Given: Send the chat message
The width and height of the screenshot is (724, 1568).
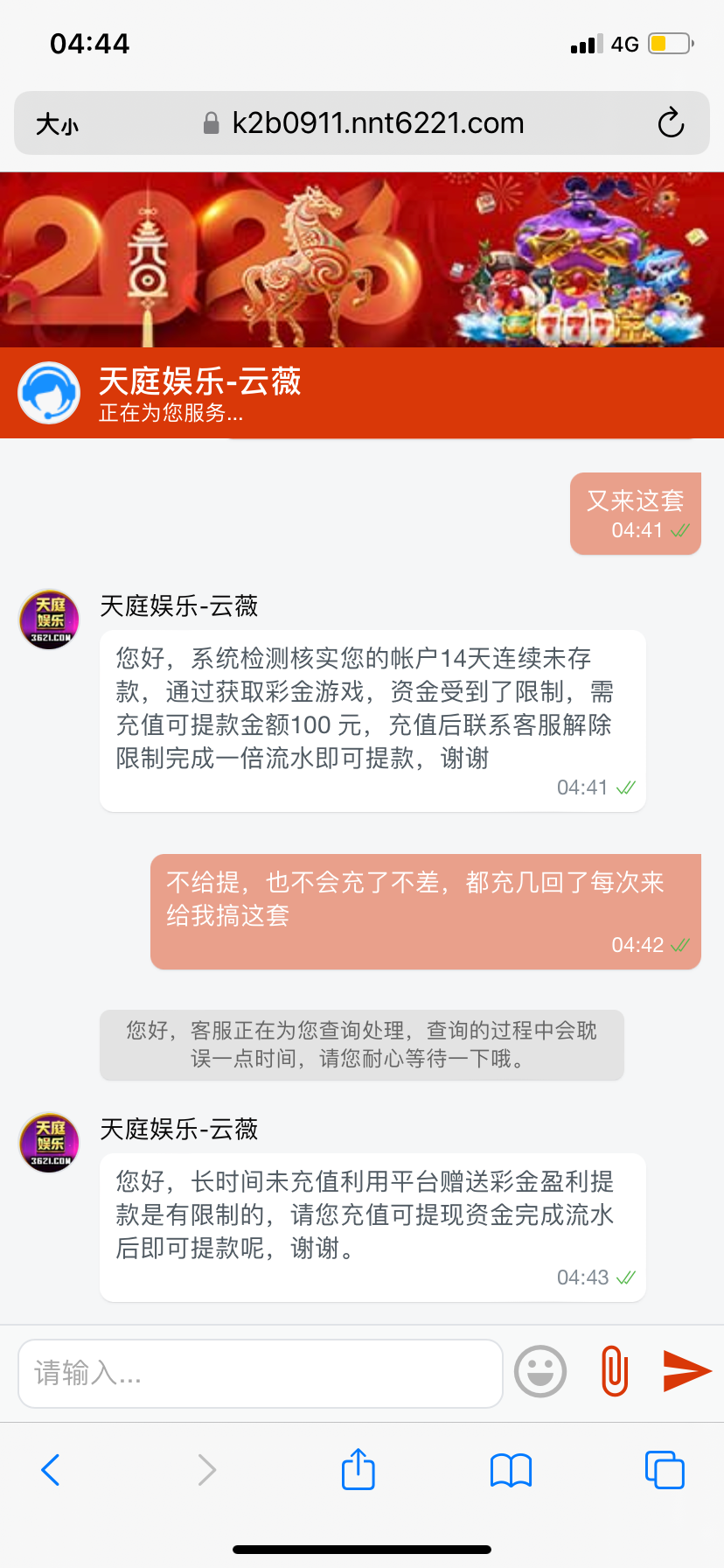Looking at the screenshot, I should (x=686, y=1371).
